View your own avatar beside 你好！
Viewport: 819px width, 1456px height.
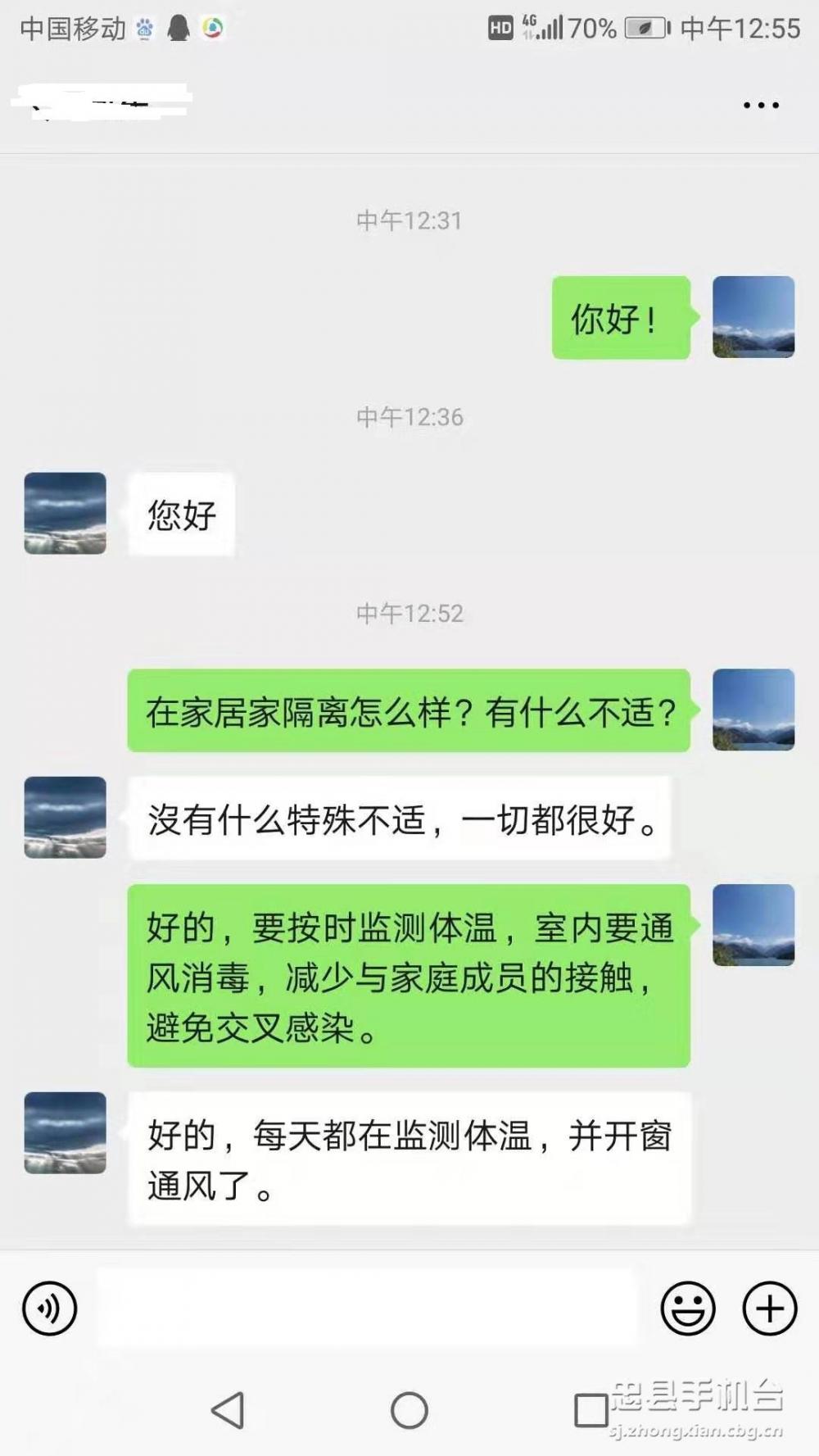click(x=753, y=317)
